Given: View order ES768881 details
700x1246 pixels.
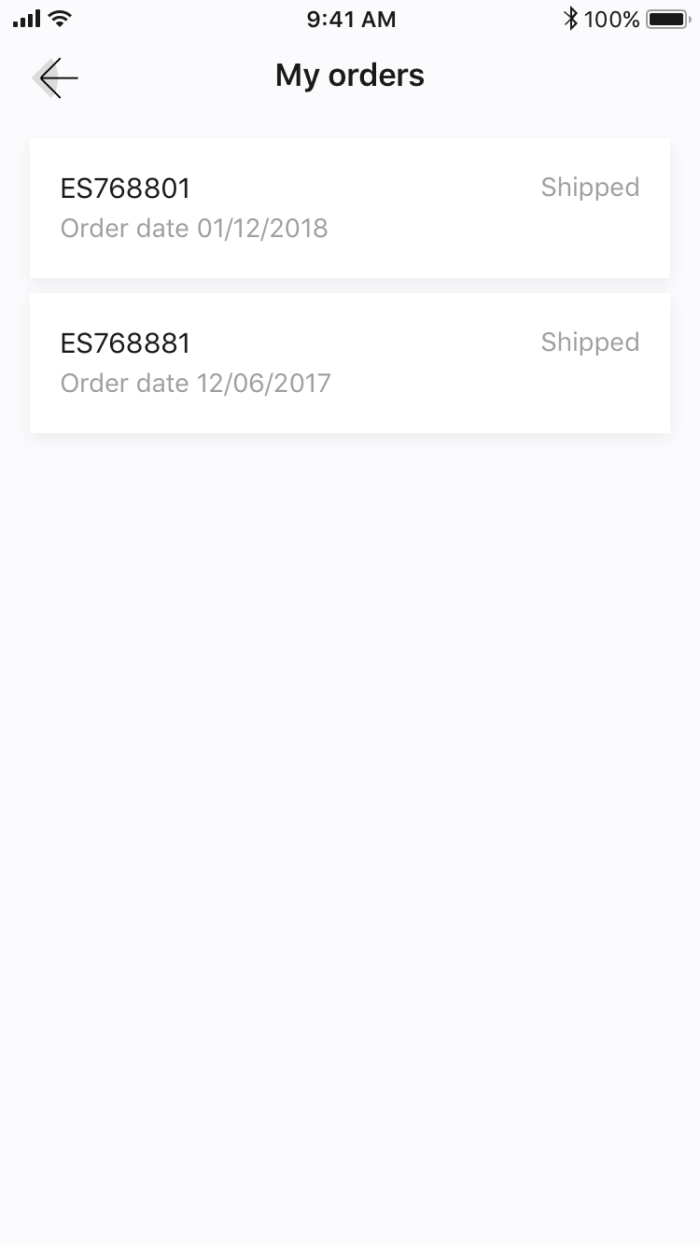Looking at the screenshot, I should (x=349, y=363).
